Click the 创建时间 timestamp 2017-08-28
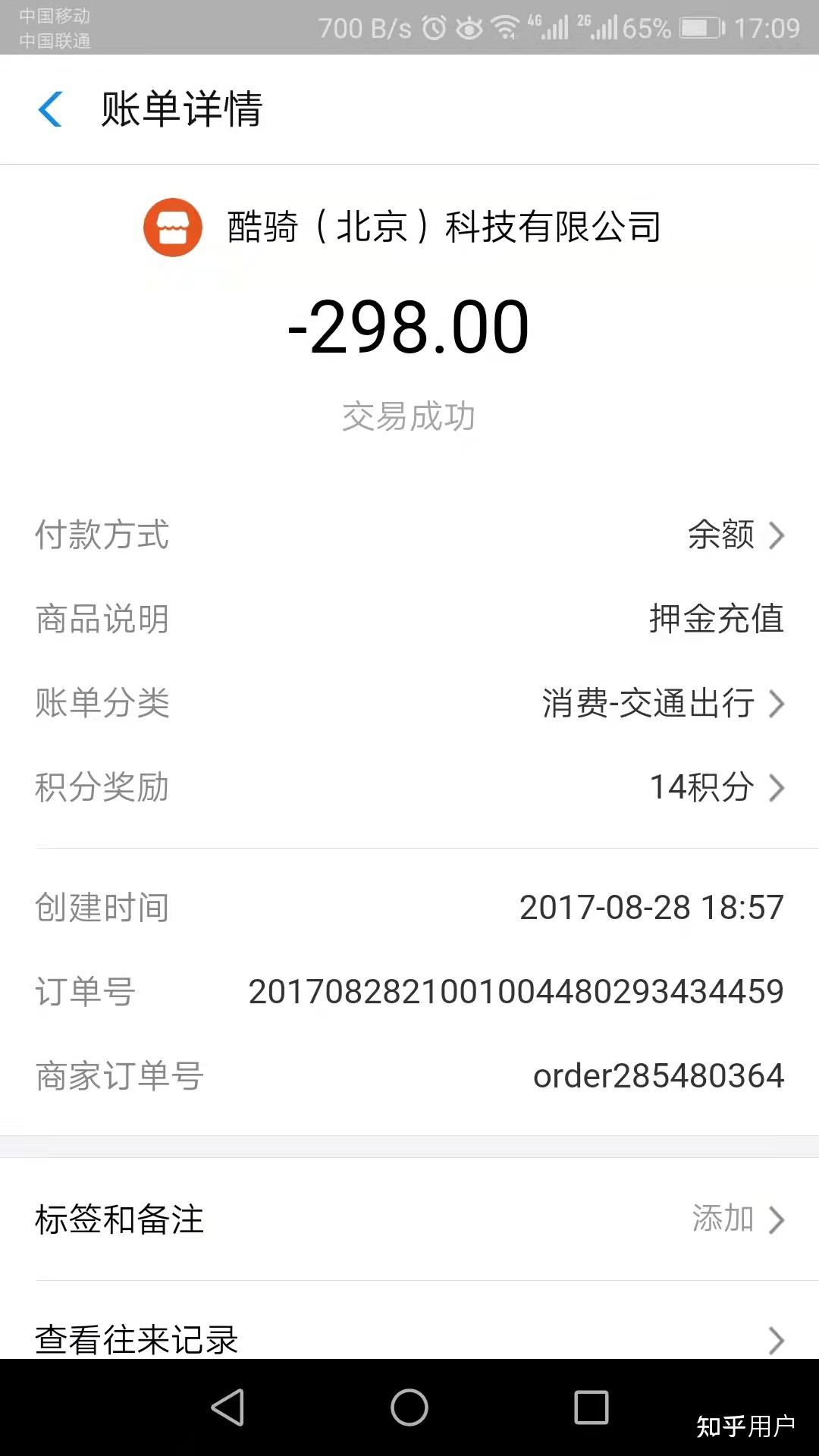This screenshot has height=1456, width=819. [x=651, y=906]
